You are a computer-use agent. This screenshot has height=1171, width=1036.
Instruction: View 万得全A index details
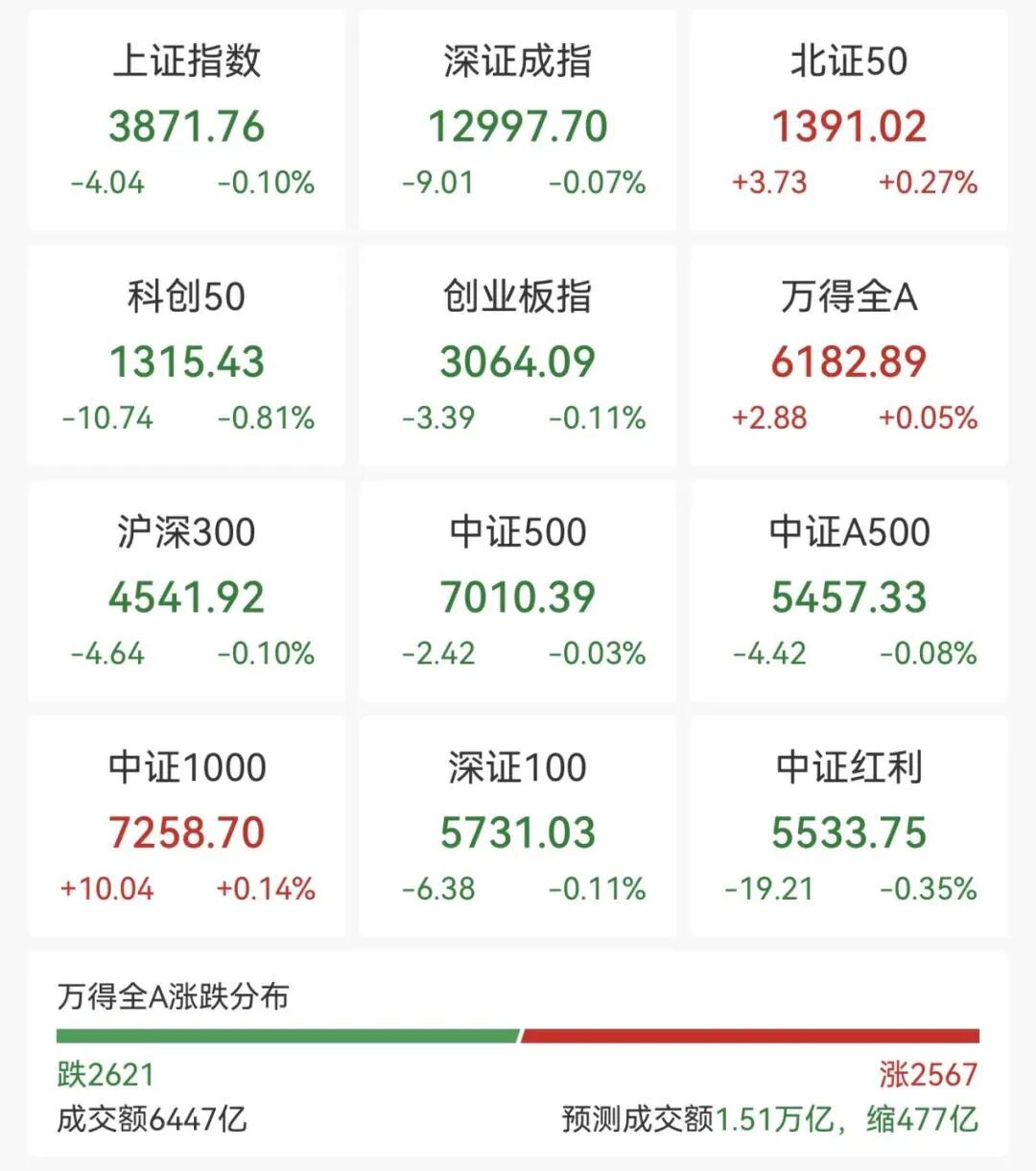tap(849, 357)
